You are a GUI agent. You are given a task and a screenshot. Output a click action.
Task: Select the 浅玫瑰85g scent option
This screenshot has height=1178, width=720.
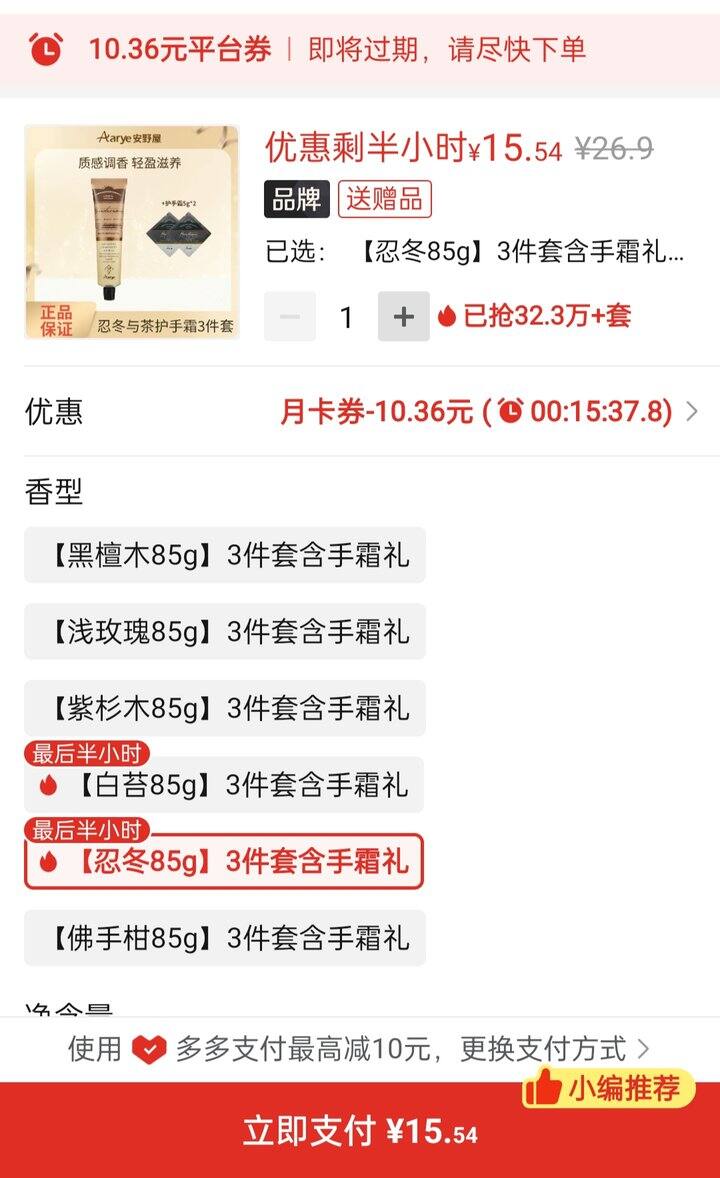point(225,632)
